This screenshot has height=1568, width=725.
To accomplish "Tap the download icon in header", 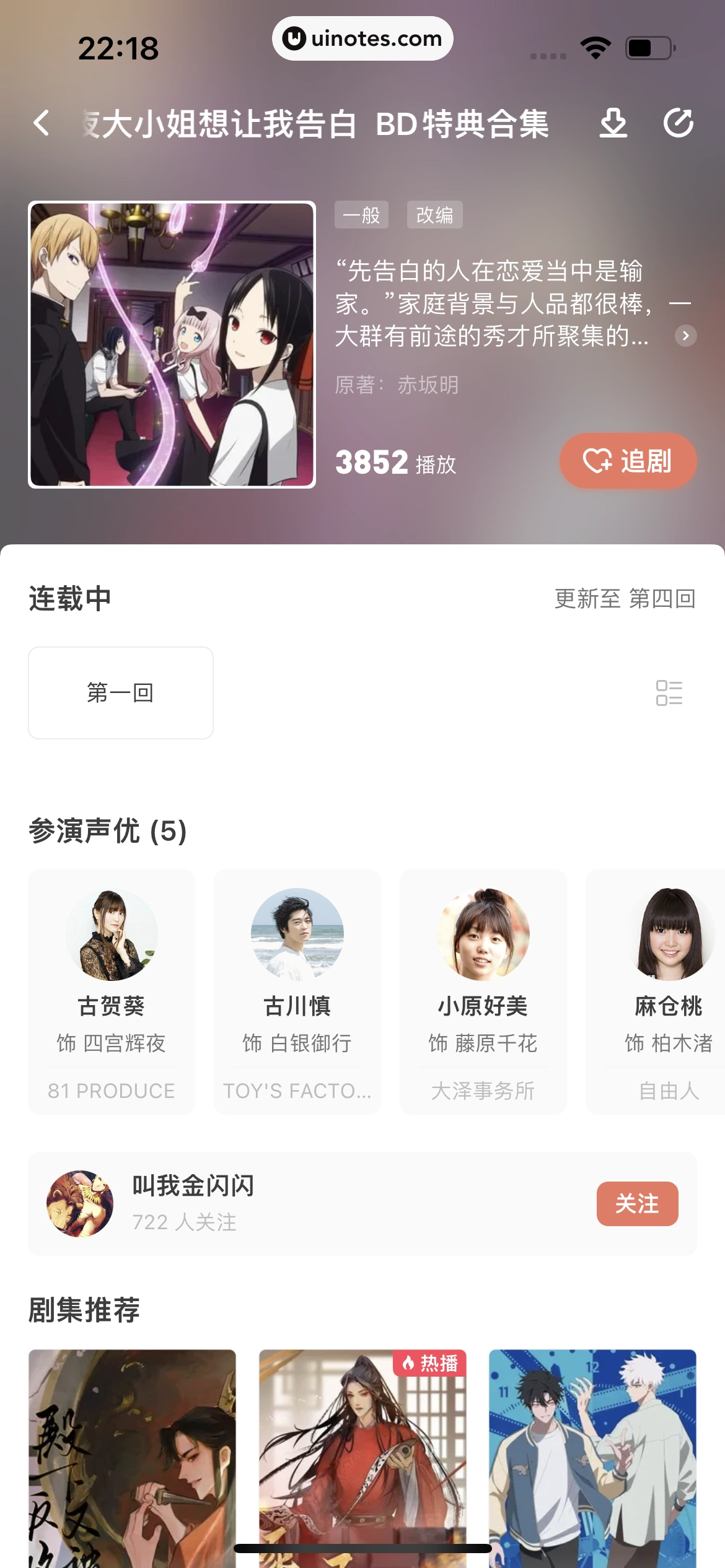I will (x=613, y=123).
